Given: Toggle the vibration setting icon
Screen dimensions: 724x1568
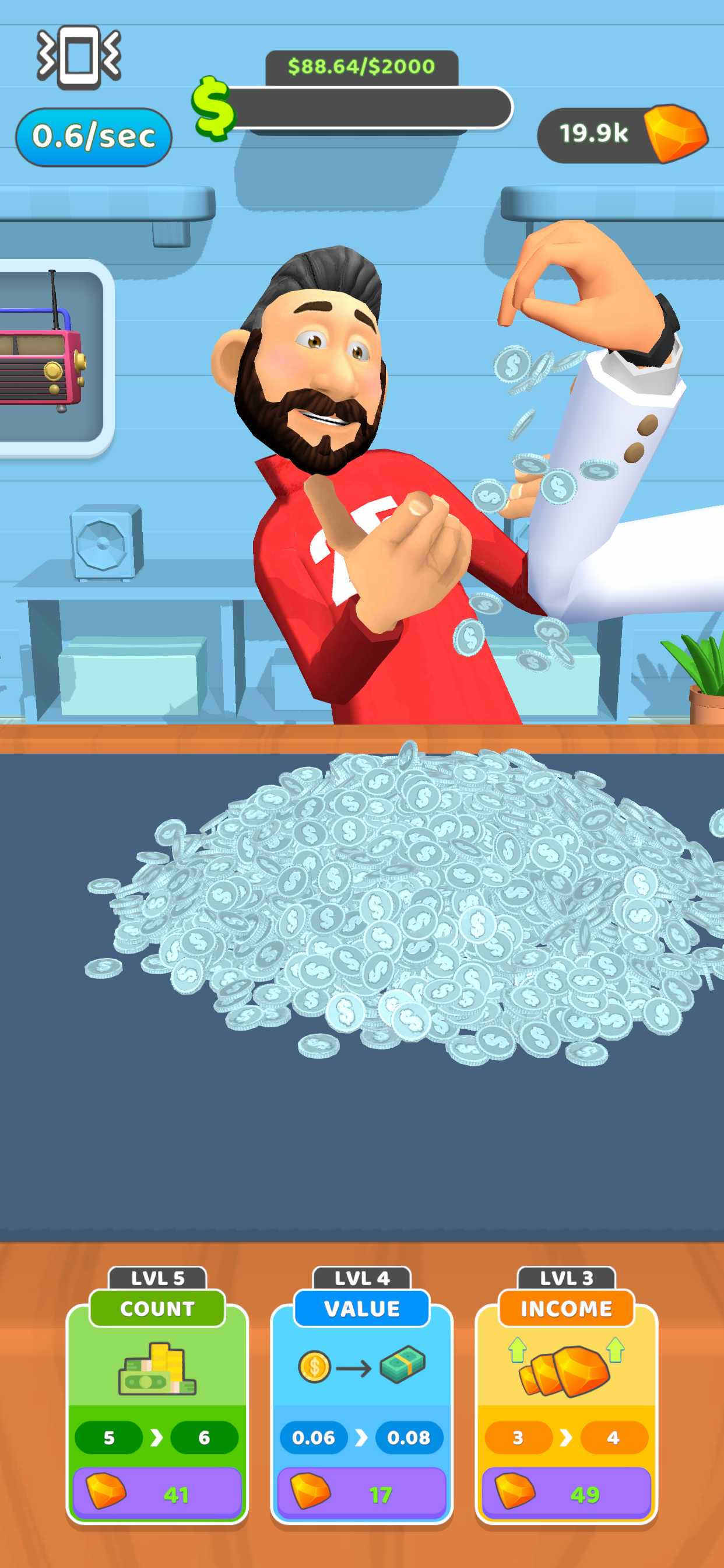Looking at the screenshot, I should 79,57.
